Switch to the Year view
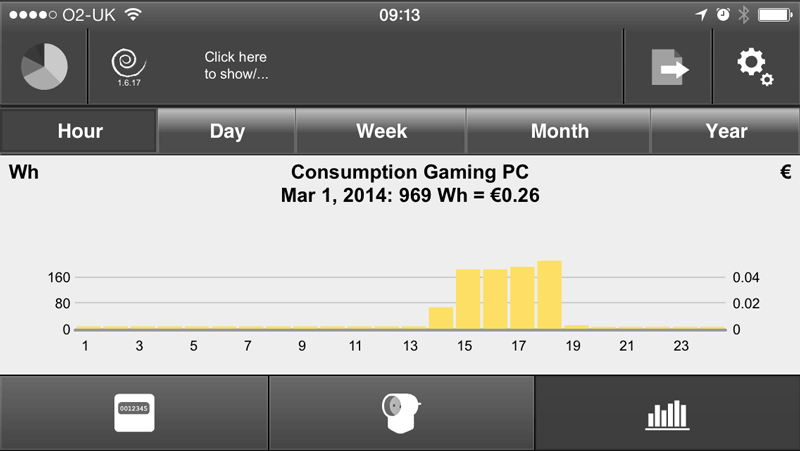800x451 pixels. click(725, 131)
